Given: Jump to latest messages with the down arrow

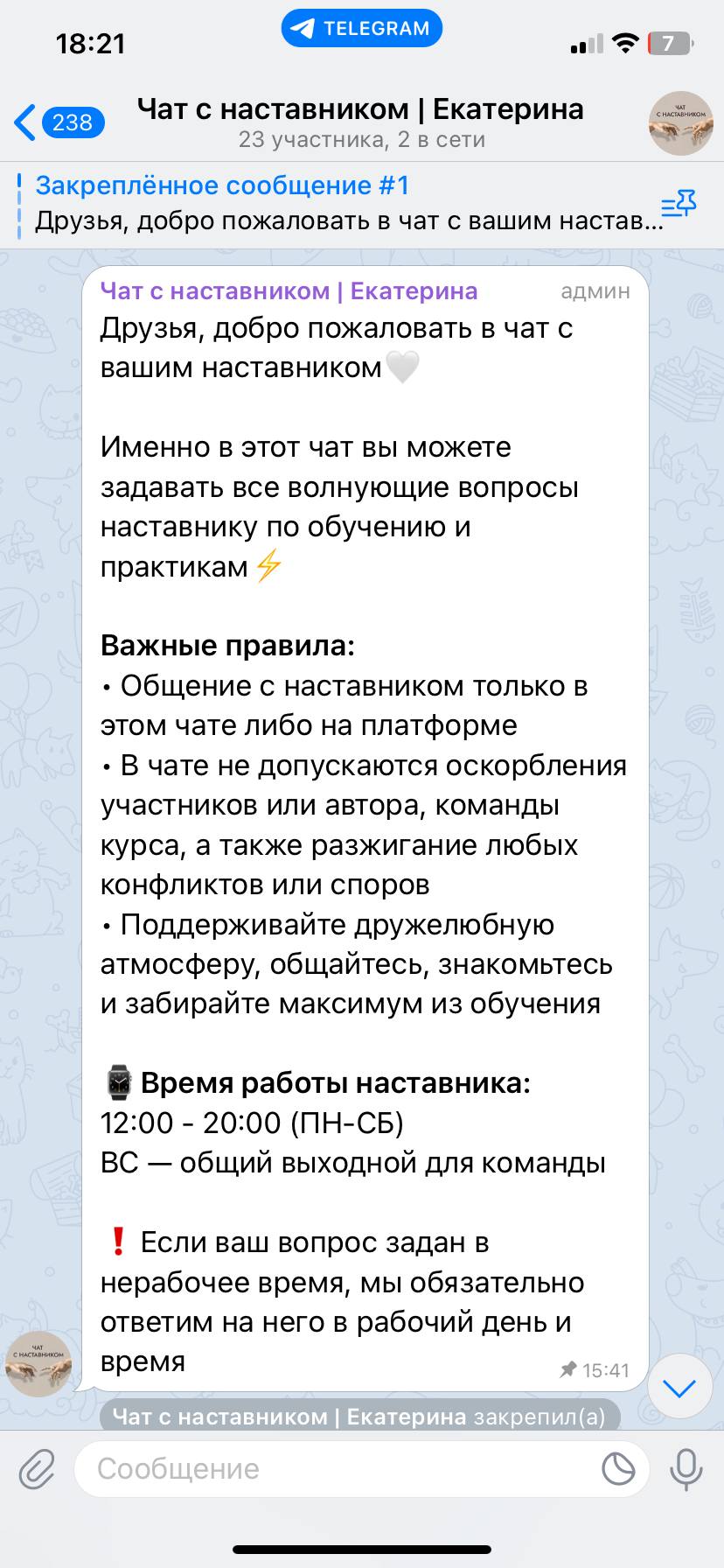Looking at the screenshot, I should click(x=679, y=1387).
